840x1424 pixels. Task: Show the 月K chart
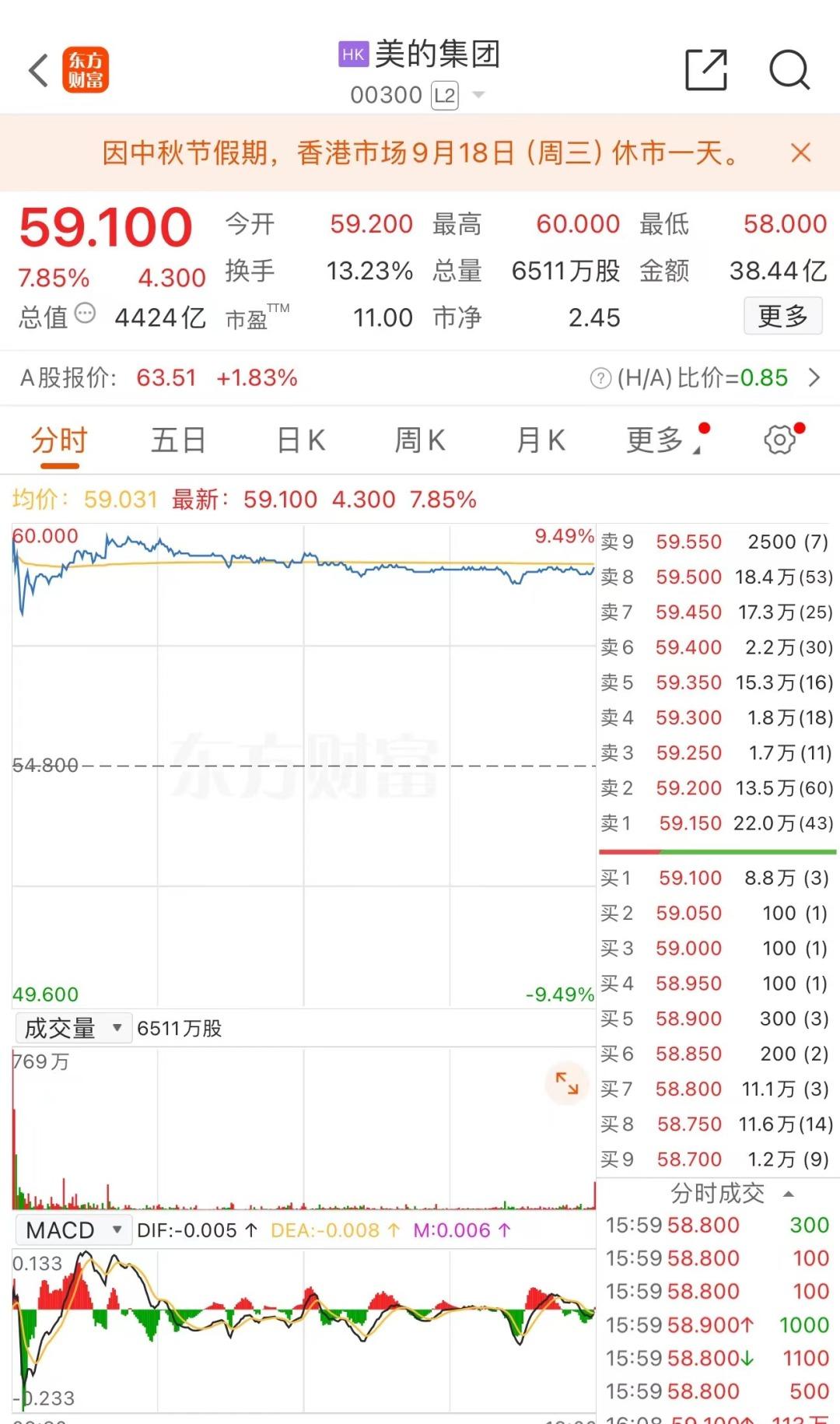click(541, 440)
